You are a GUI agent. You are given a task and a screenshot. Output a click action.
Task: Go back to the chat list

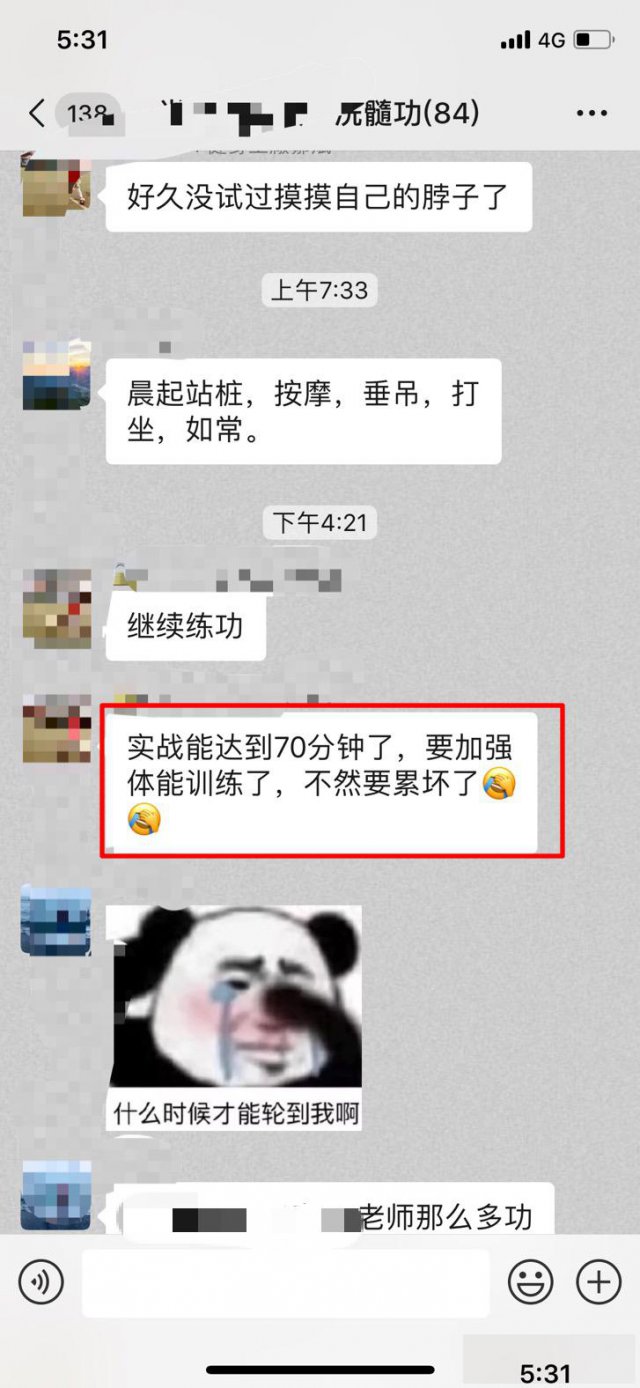[x=38, y=113]
